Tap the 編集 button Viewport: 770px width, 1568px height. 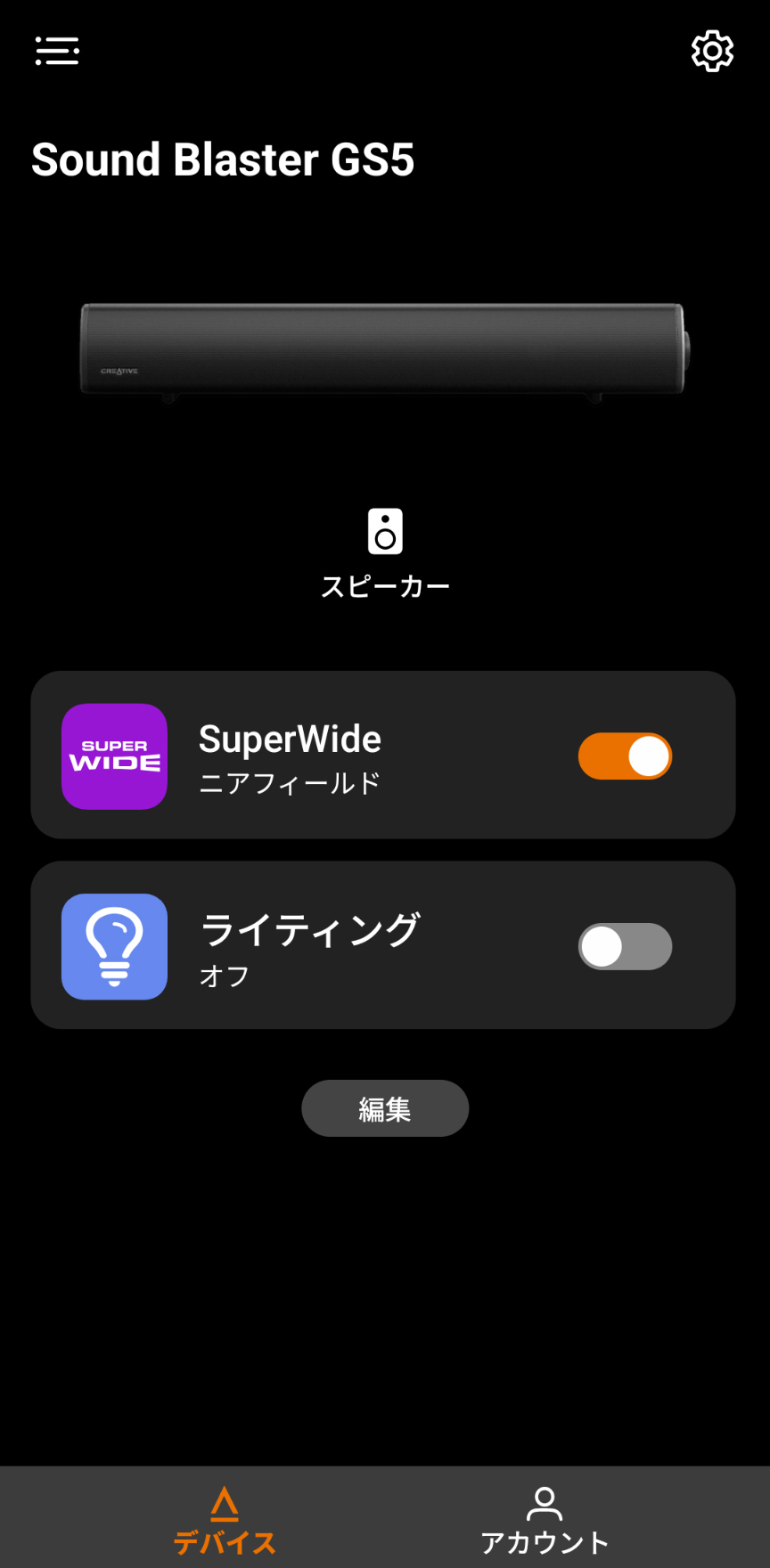tap(385, 1108)
